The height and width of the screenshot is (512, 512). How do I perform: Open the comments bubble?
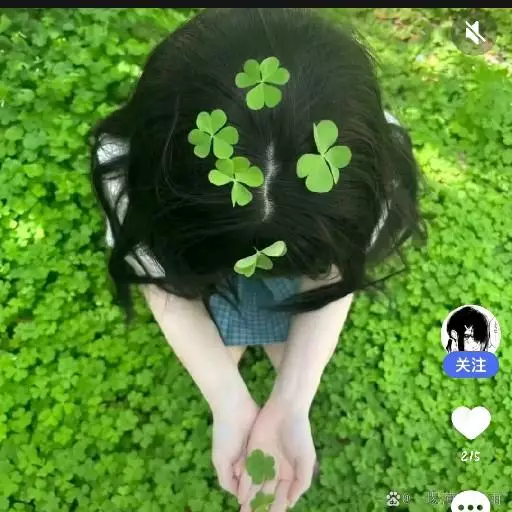(x=470, y=505)
